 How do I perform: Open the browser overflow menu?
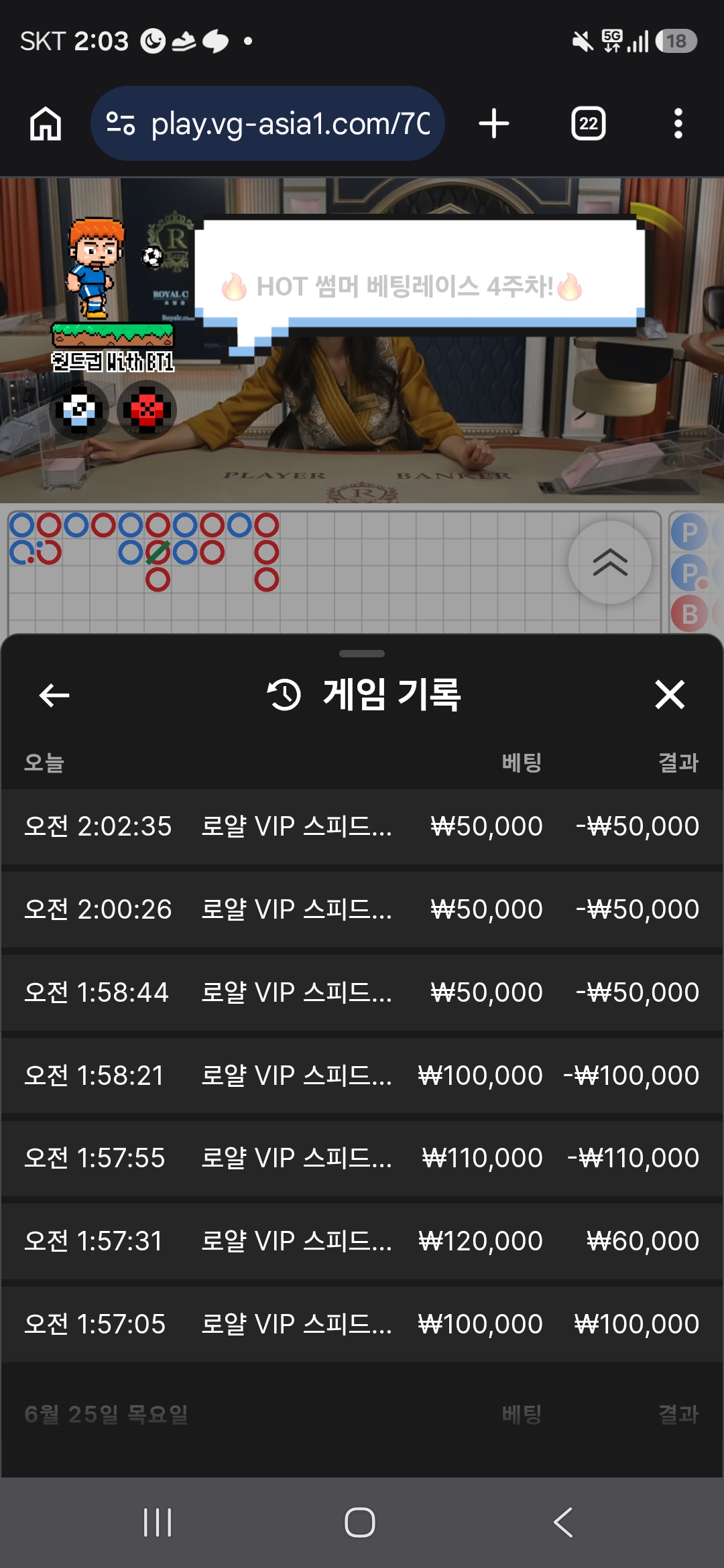coord(678,124)
